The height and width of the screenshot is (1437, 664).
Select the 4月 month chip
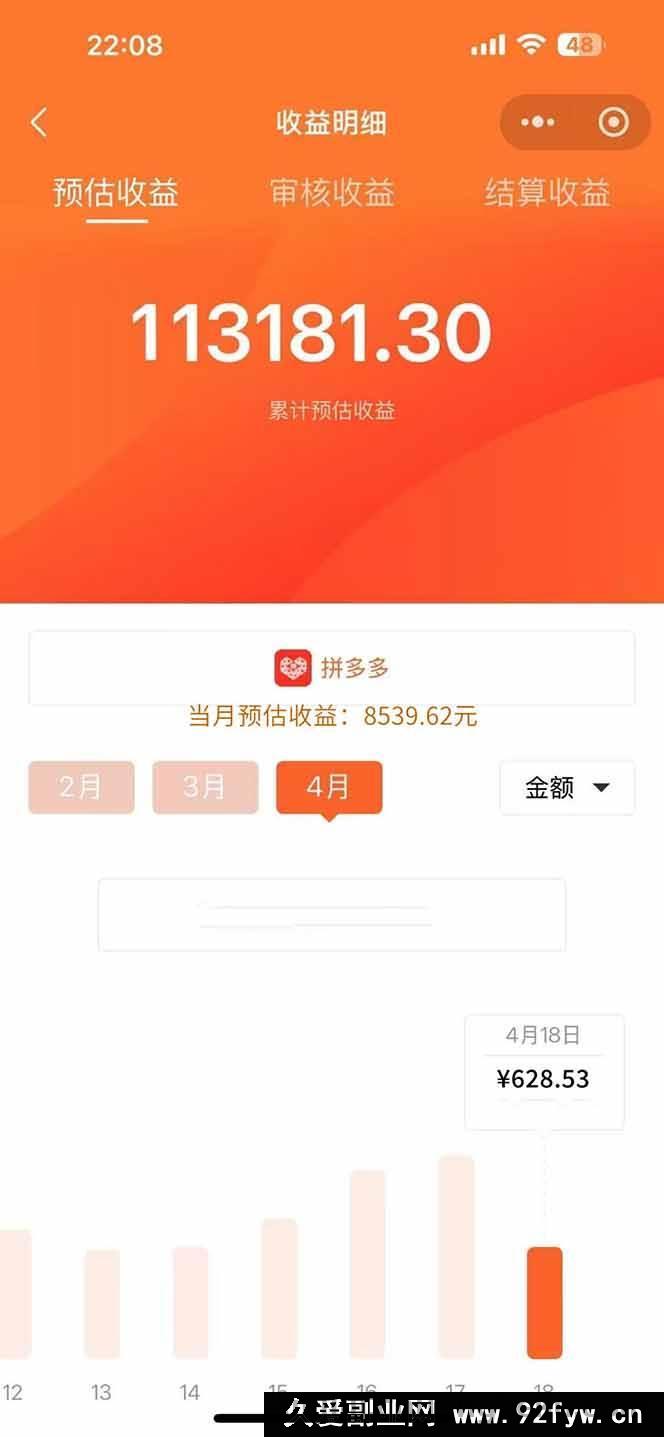coord(329,787)
